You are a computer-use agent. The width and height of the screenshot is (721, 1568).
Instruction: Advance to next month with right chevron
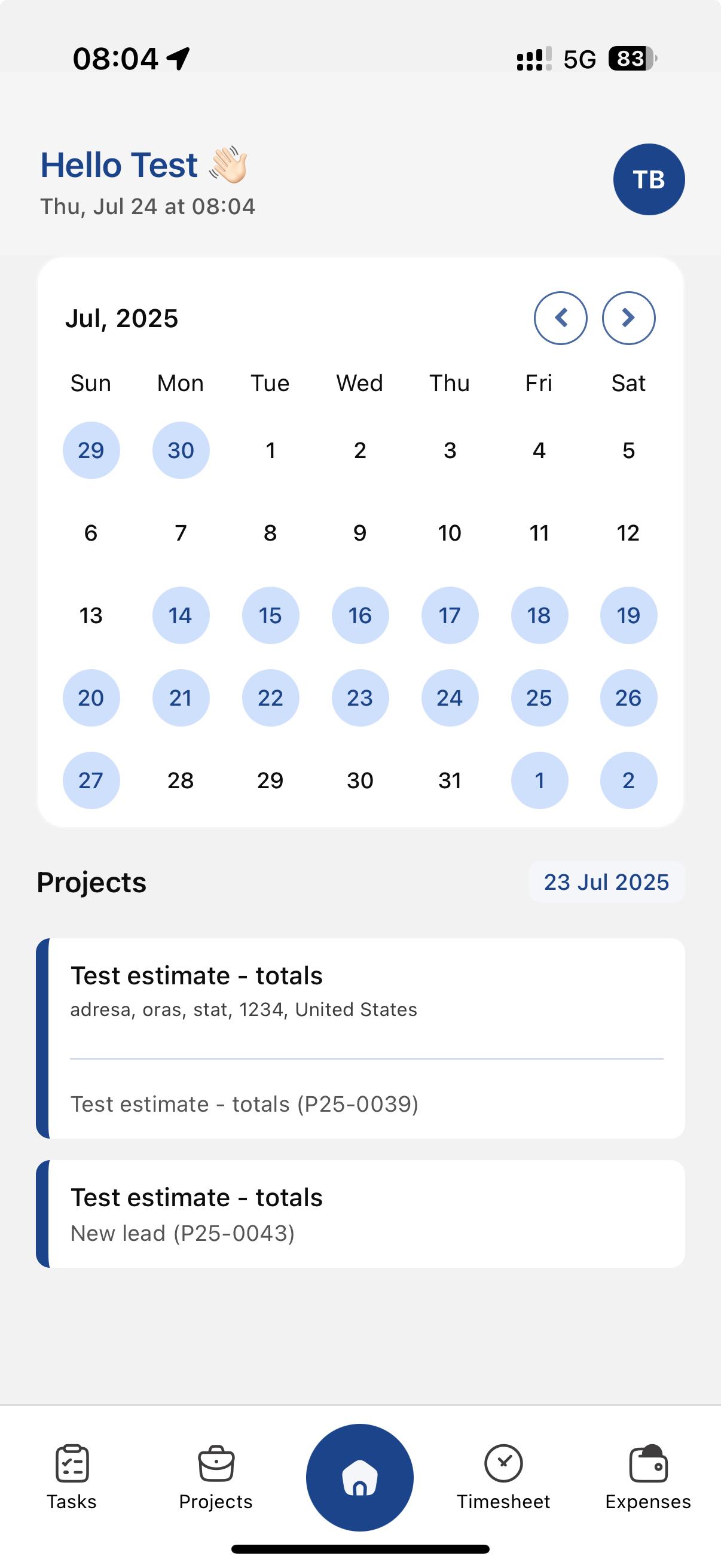pyautogui.click(x=628, y=318)
